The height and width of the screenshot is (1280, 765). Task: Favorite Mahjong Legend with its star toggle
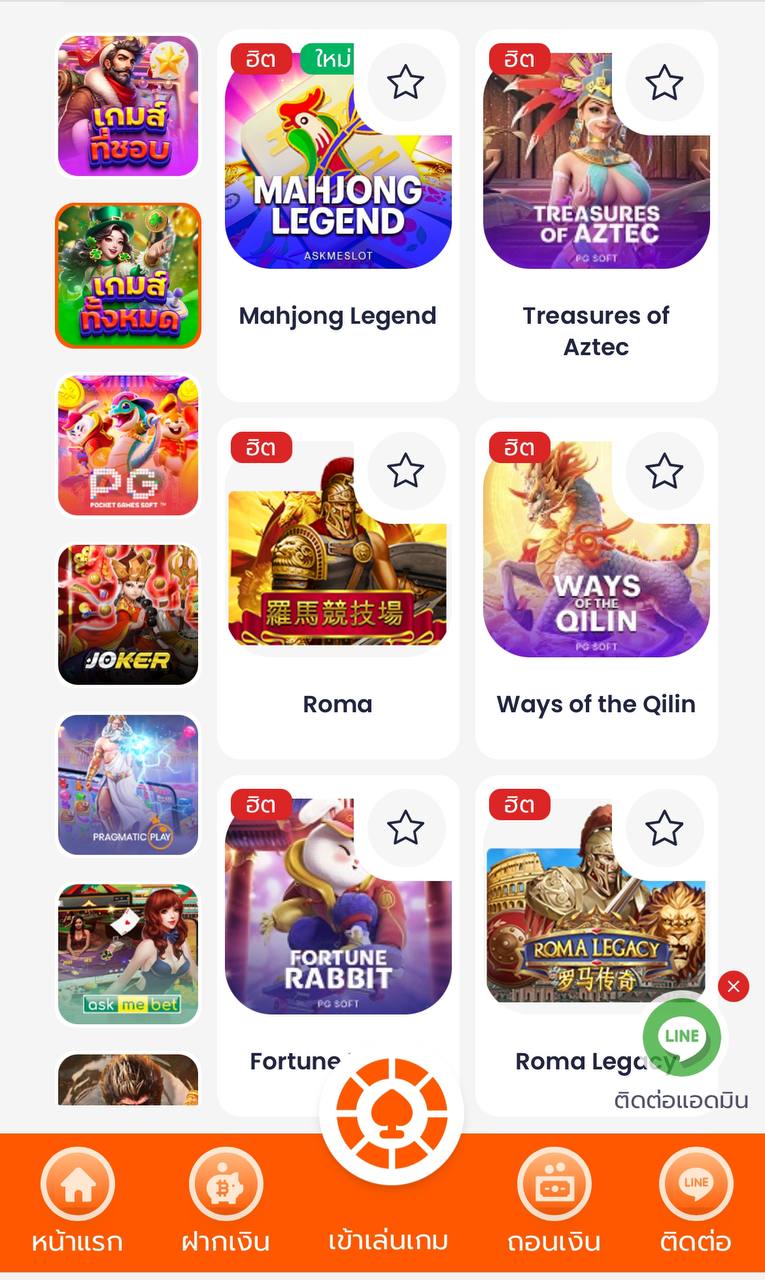405,83
